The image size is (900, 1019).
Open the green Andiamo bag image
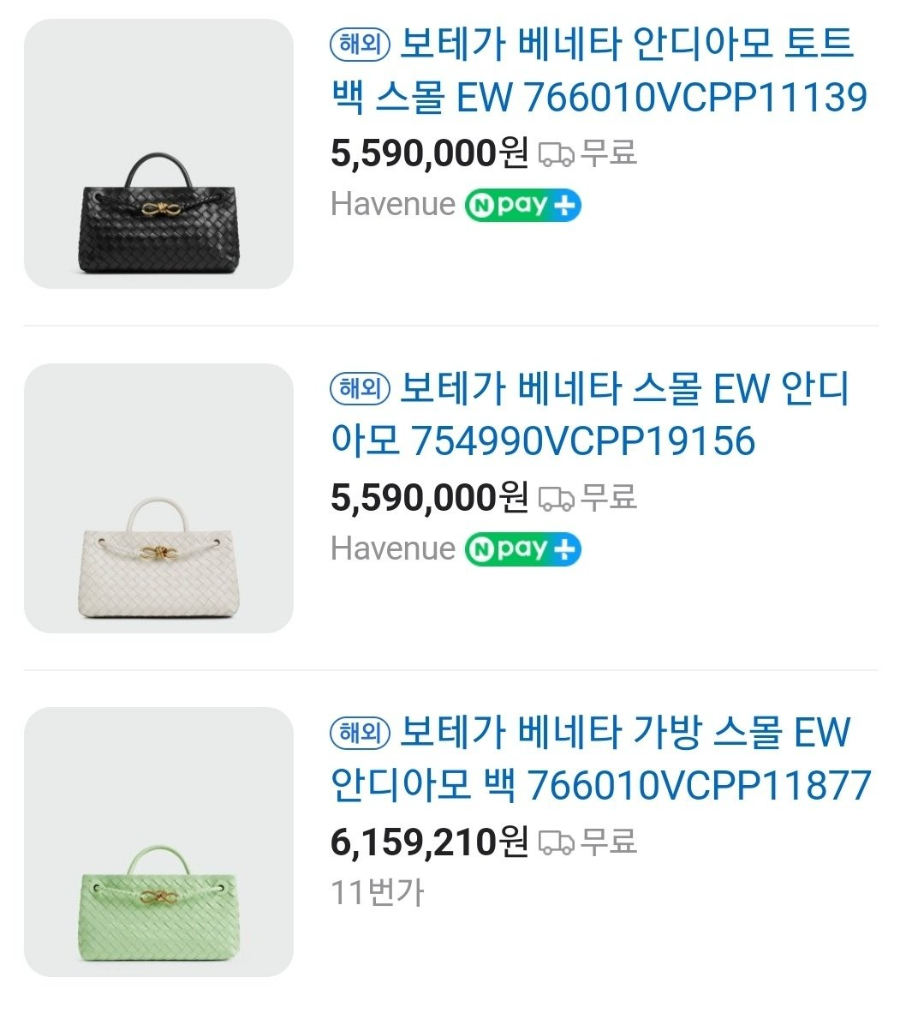click(x=158, y=842)
